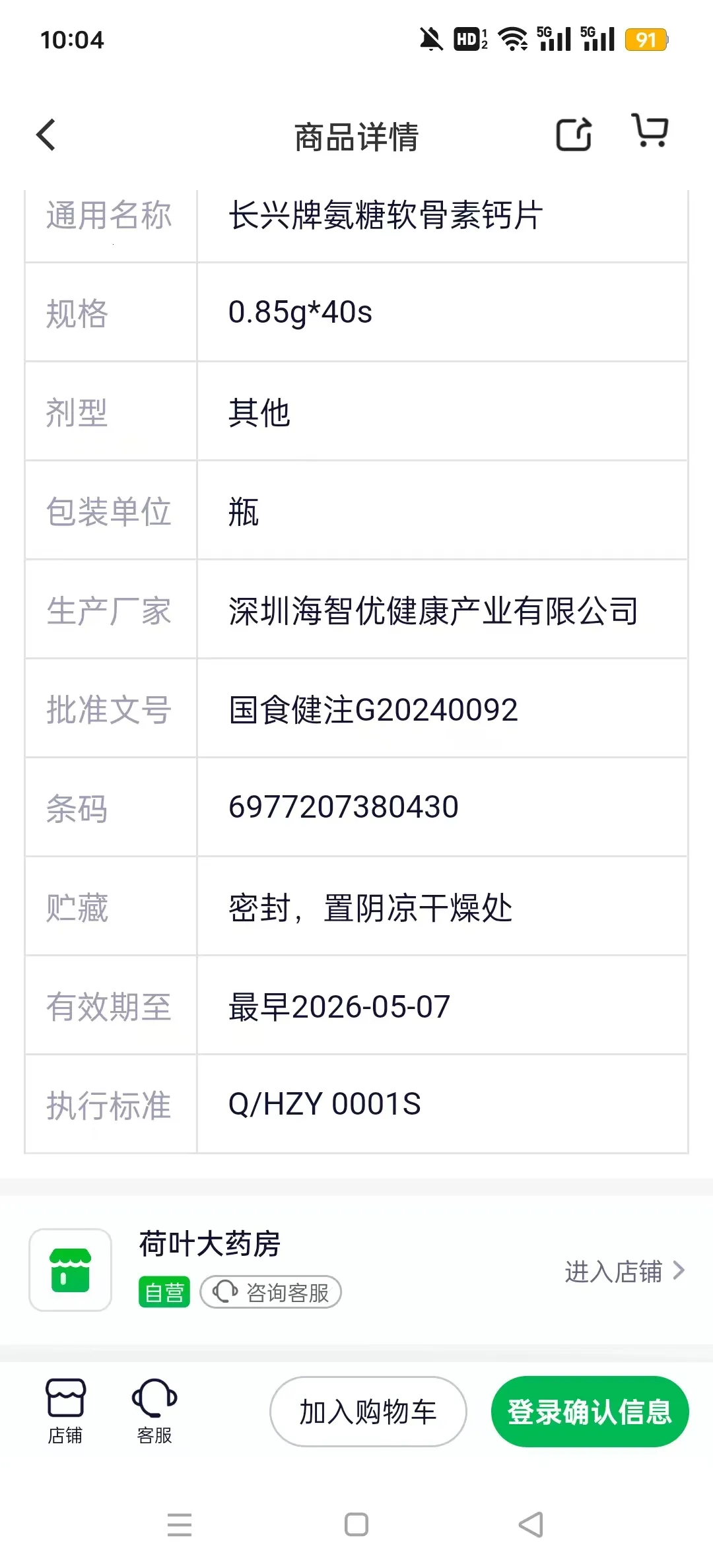Tap the back arrow to exit product details

click(x=46, y=134)
